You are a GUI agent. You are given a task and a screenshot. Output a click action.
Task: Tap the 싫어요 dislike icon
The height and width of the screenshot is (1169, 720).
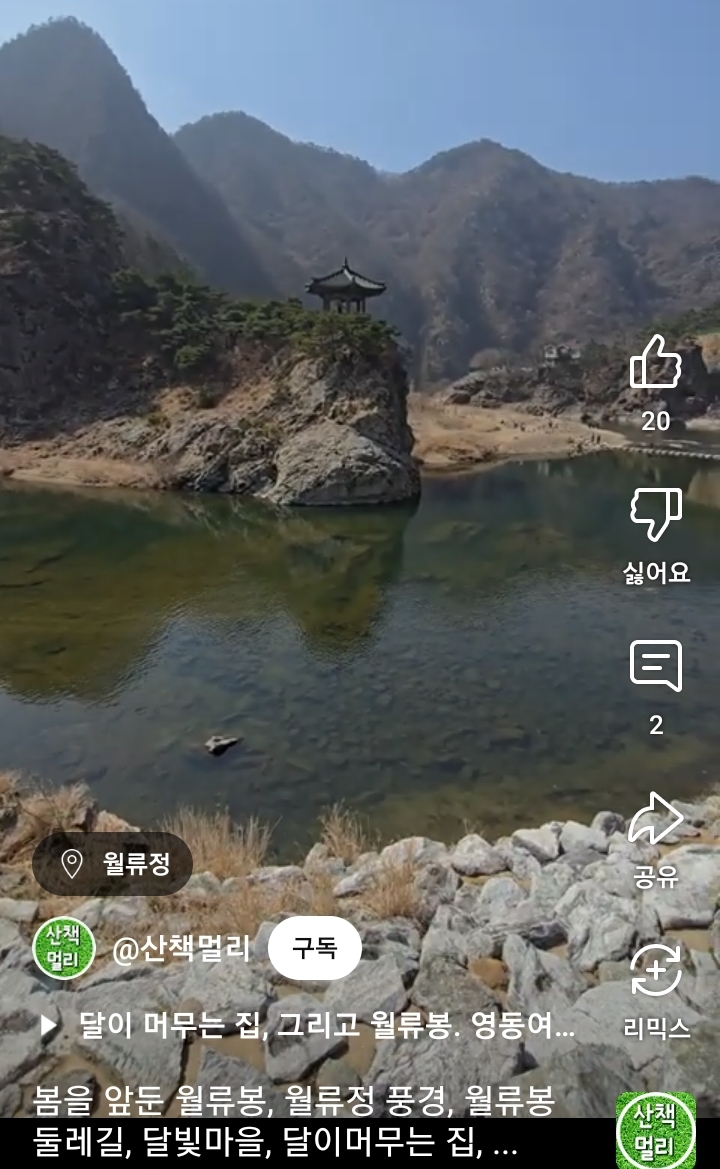[656, 514]
